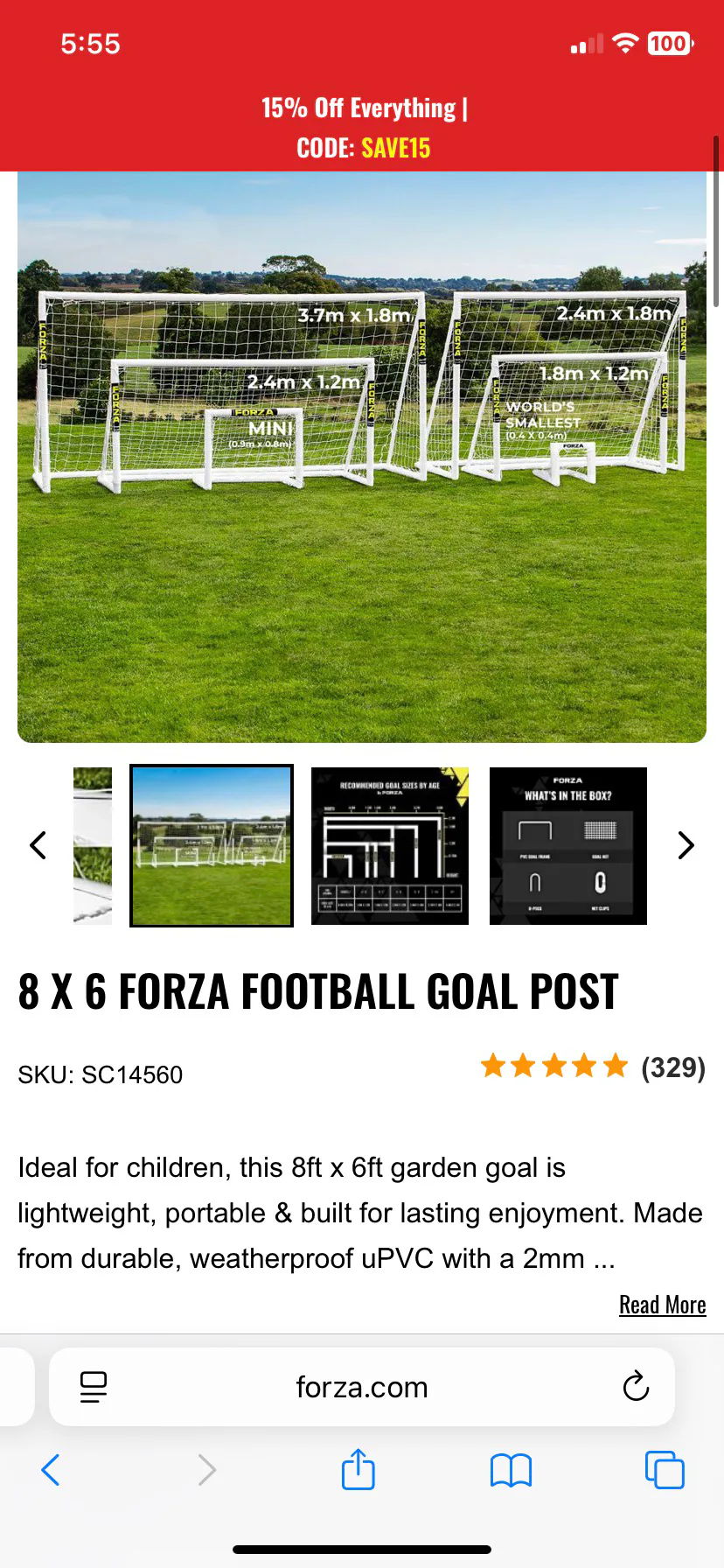Tap the forza.com address bar
This screenshot has height=1568, width=724.
click(x=362, y=1387)
